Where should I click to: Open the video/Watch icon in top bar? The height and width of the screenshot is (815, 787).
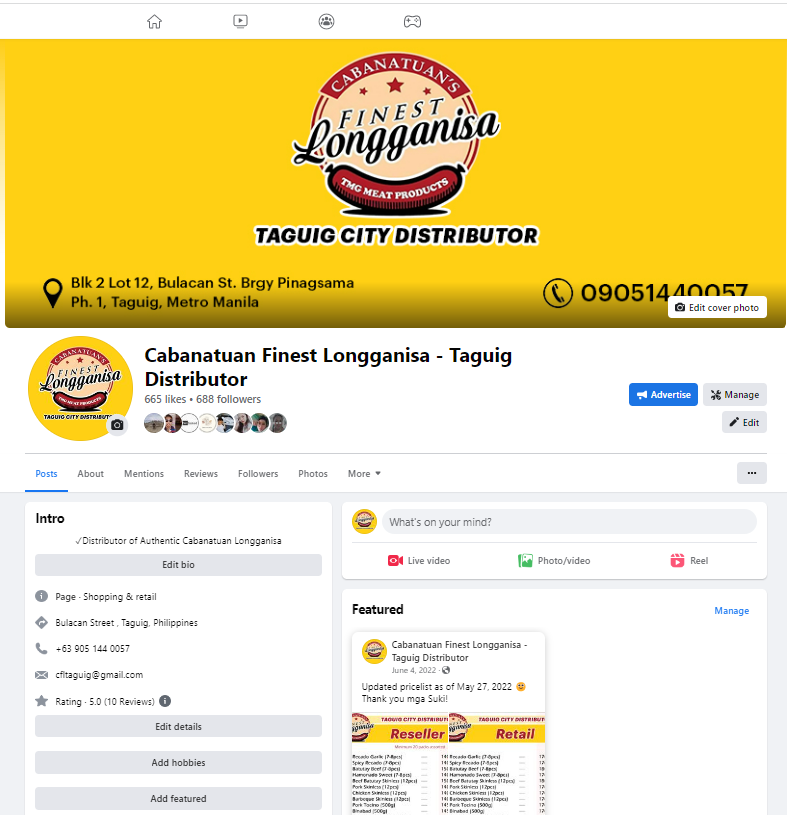240,21
